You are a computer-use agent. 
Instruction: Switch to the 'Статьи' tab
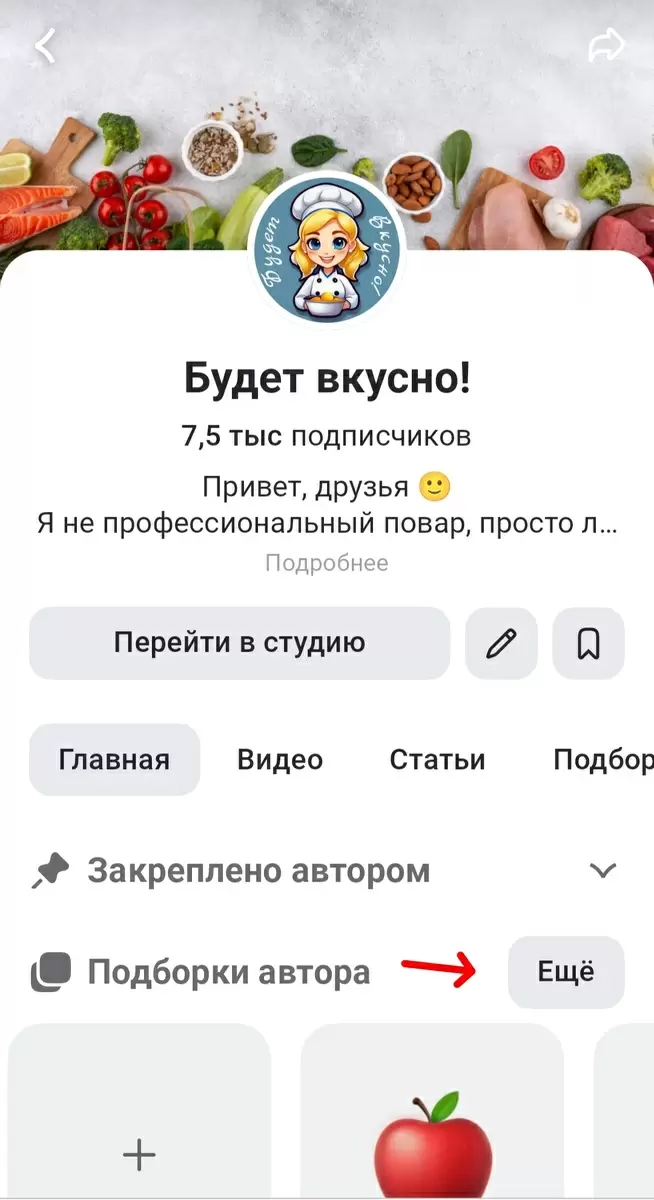click(437, 760)
